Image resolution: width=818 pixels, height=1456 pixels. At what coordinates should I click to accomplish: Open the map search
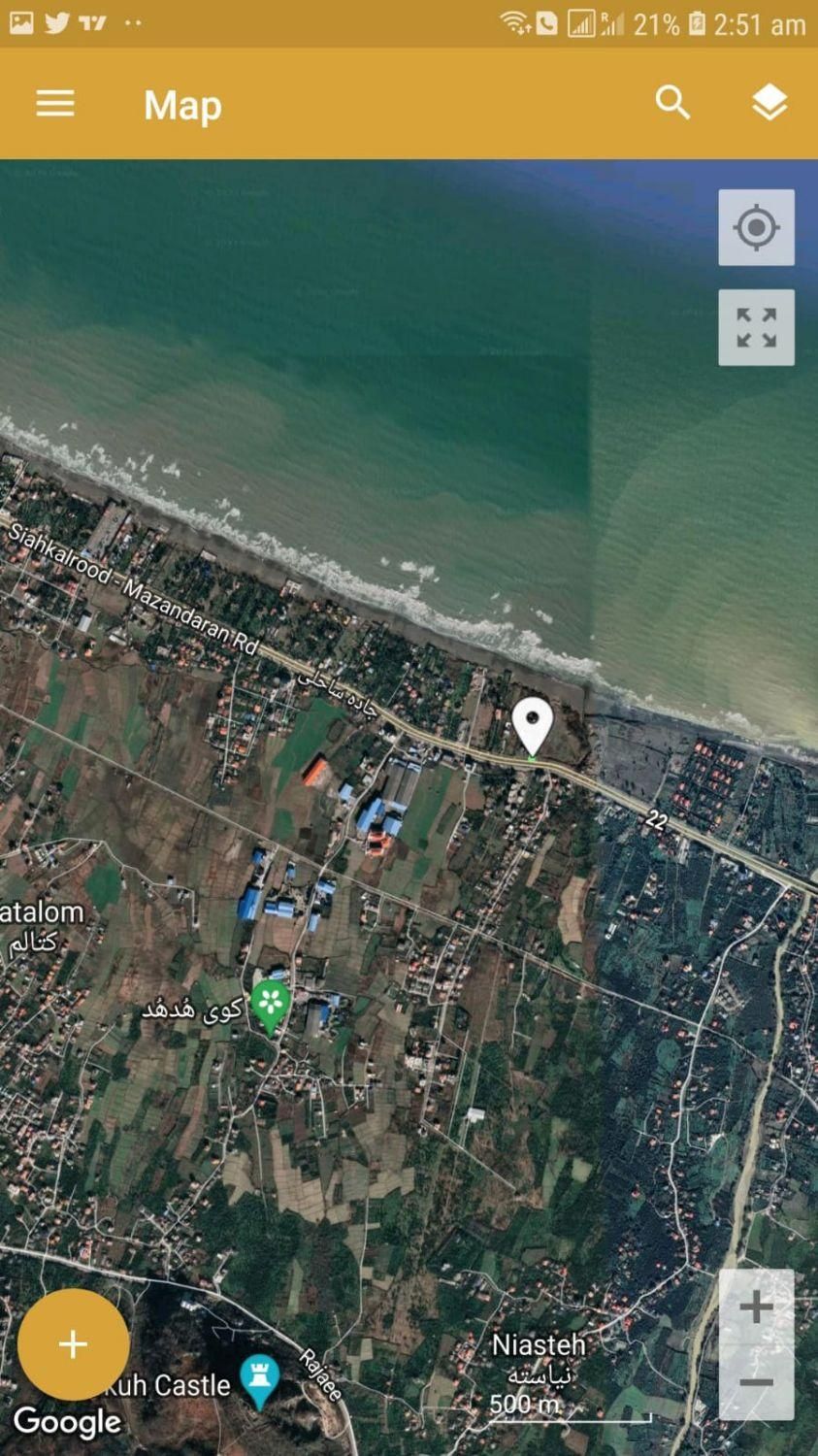pos(671,103)
